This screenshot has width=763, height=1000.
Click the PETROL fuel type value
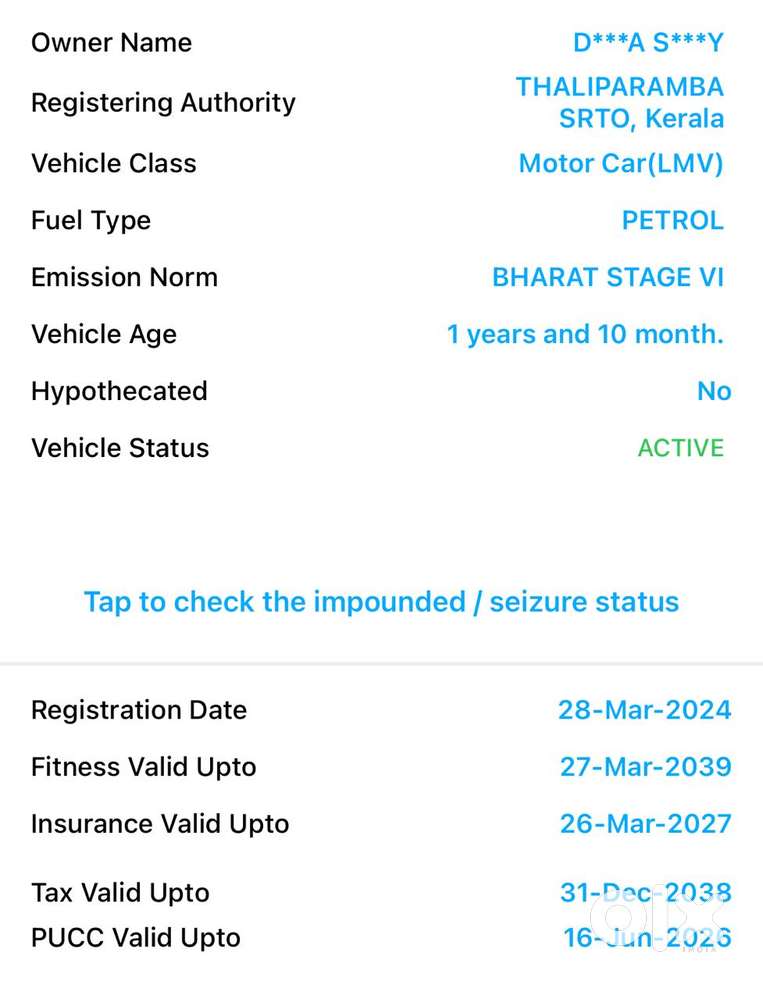673,220
